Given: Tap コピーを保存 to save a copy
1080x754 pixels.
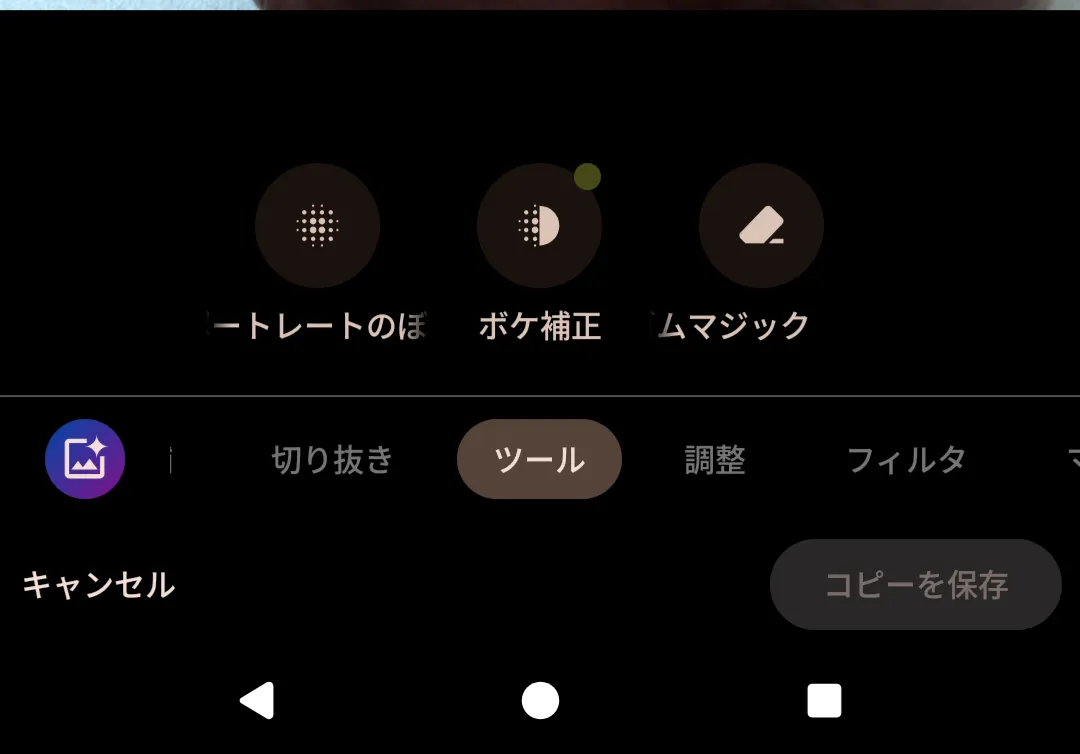Looking at the screenshot, I should (x=915, y=585).
